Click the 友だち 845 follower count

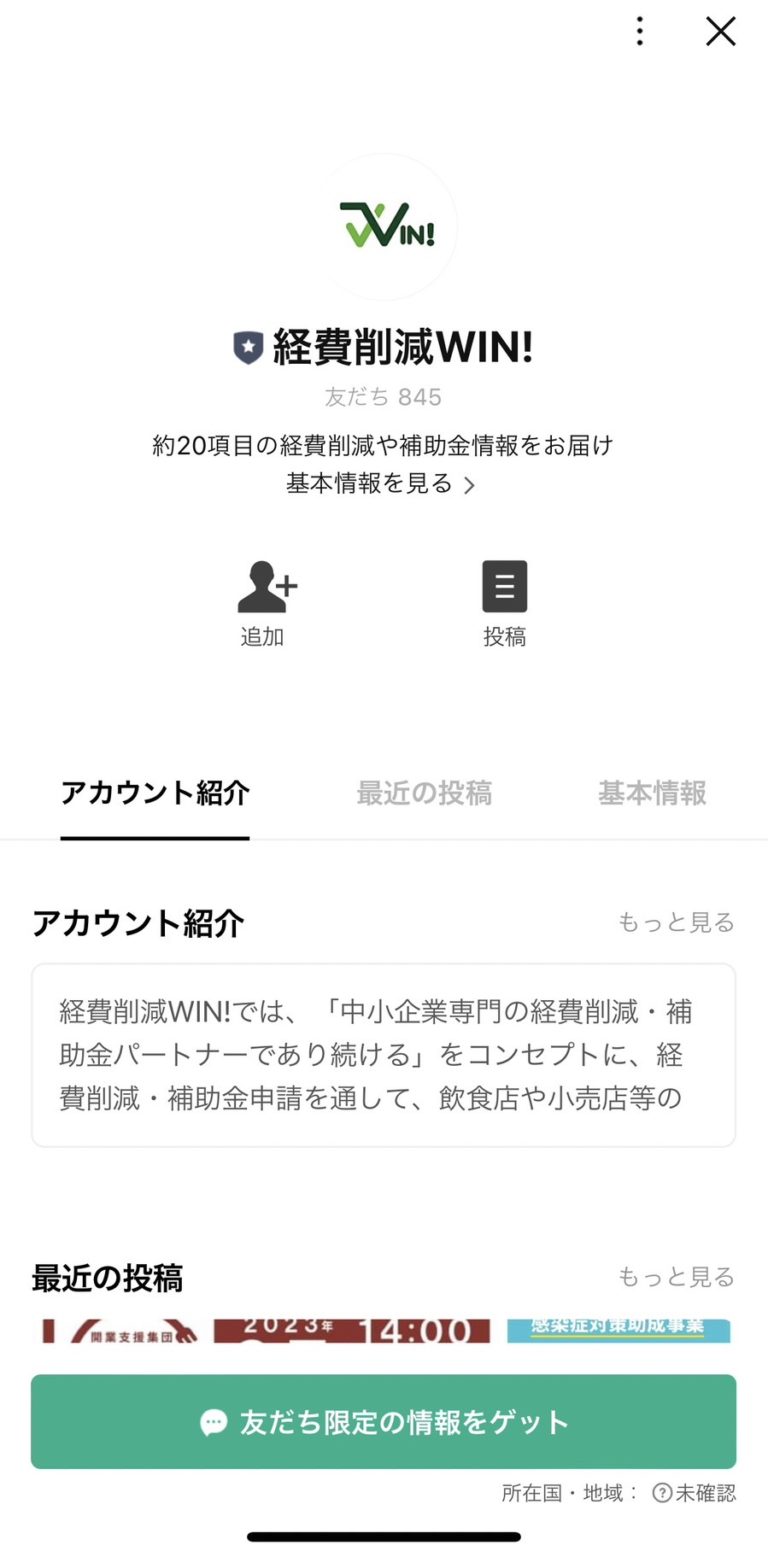(384, 397)
